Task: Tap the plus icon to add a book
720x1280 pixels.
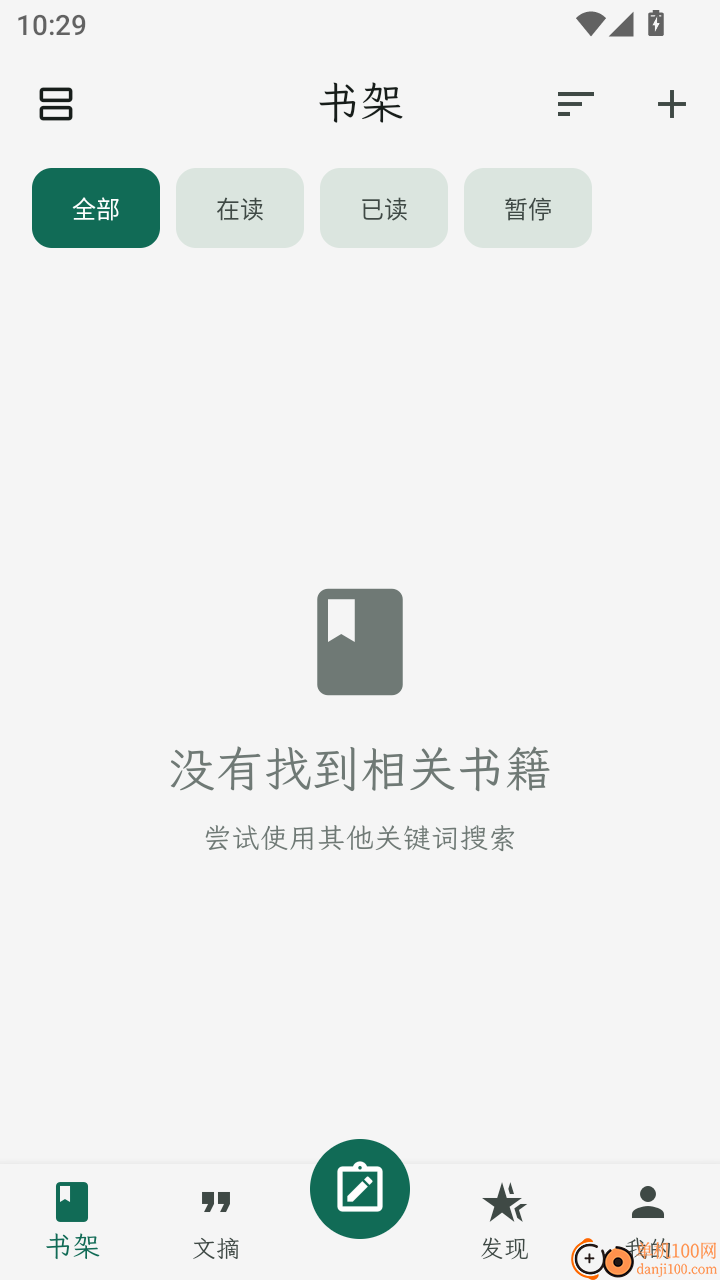Action: pyautogui.click(x=672, y=103)
